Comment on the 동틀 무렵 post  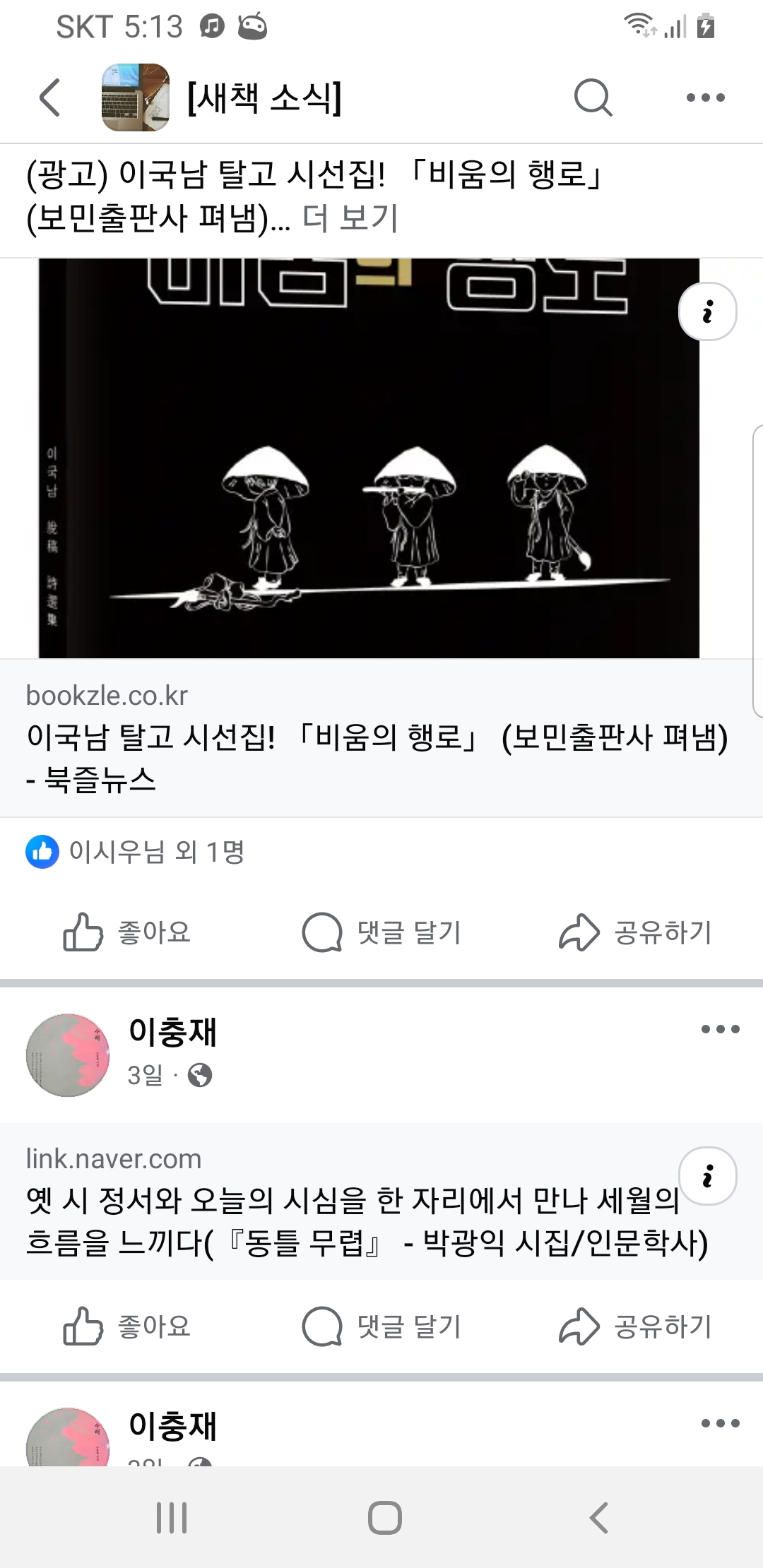381,1326
